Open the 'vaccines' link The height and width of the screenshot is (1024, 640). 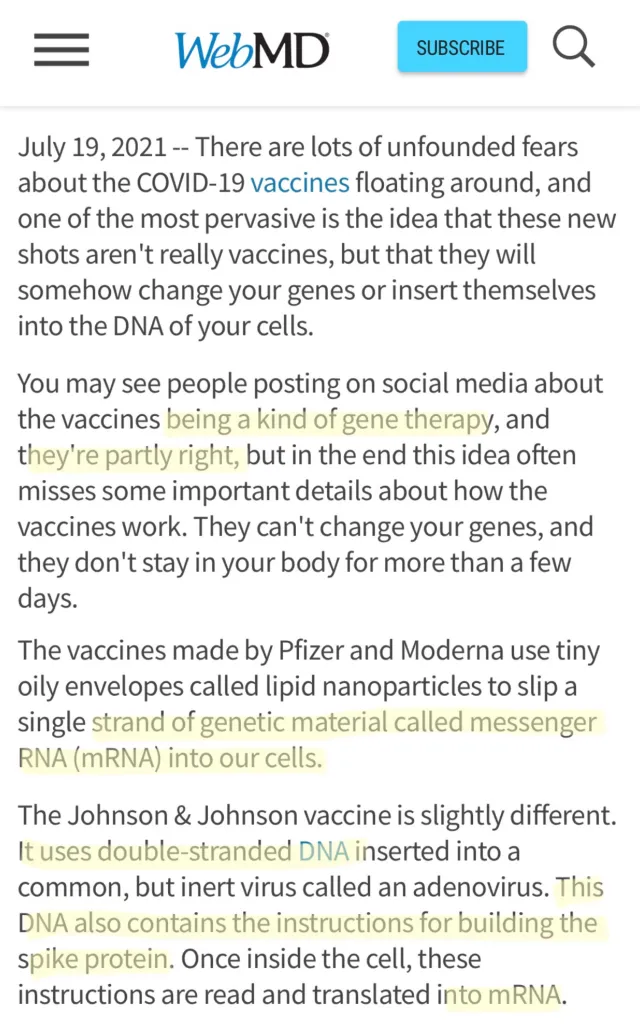(x=300, y=183)
